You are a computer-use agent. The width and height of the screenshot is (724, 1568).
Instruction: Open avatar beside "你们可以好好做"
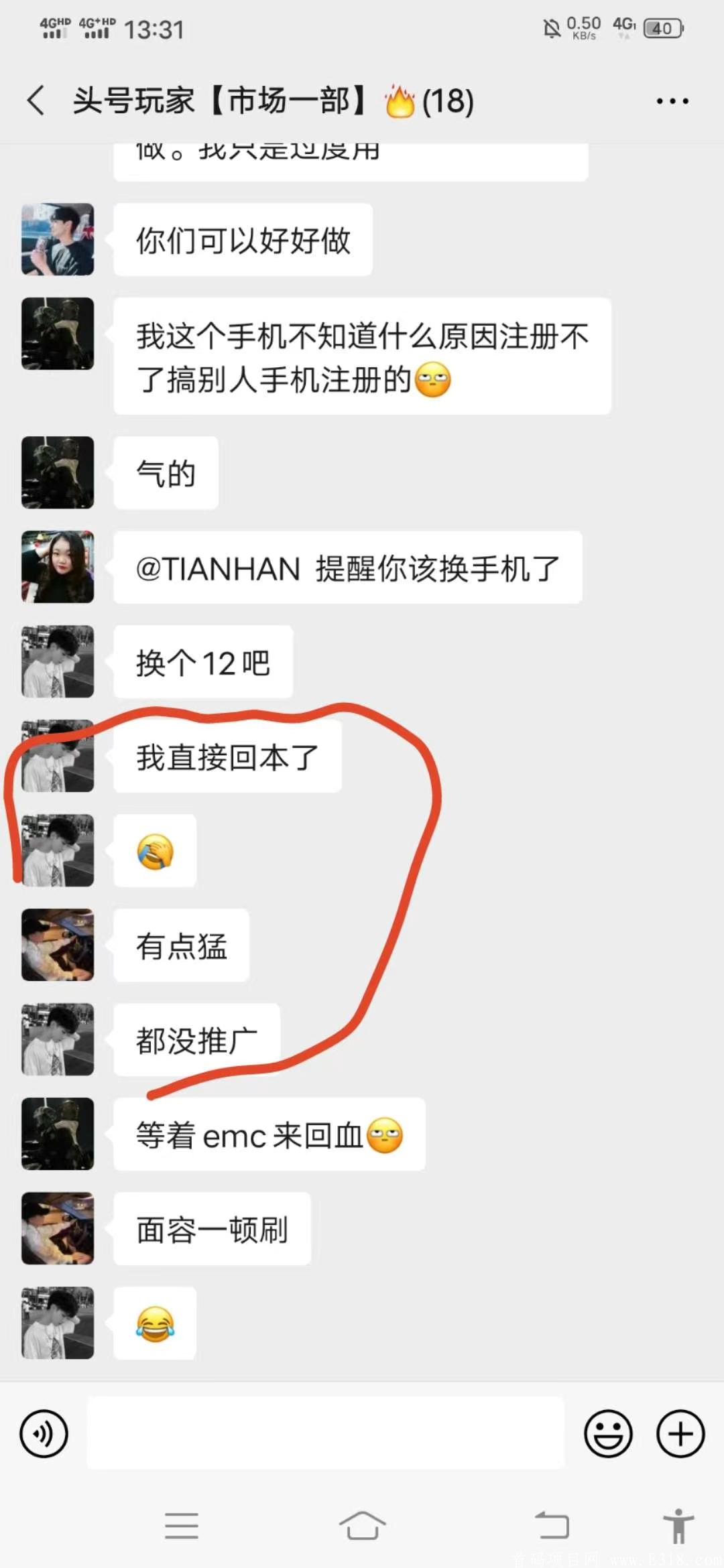[58, 239]
